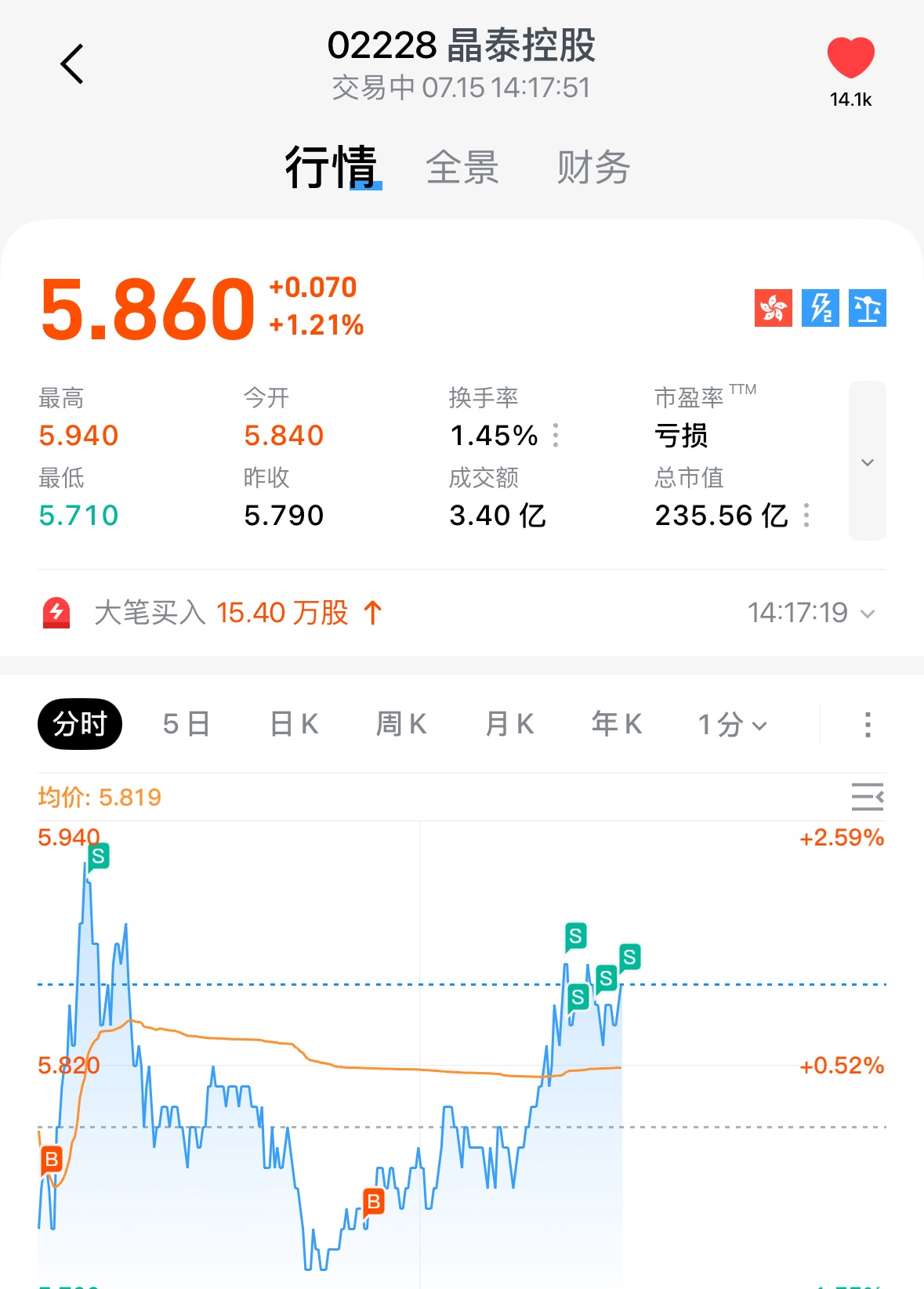The width and height of the screenshot is (924, 1289).
Task: Open the 1分 interval dropdown
Action: tap(732, 724)
